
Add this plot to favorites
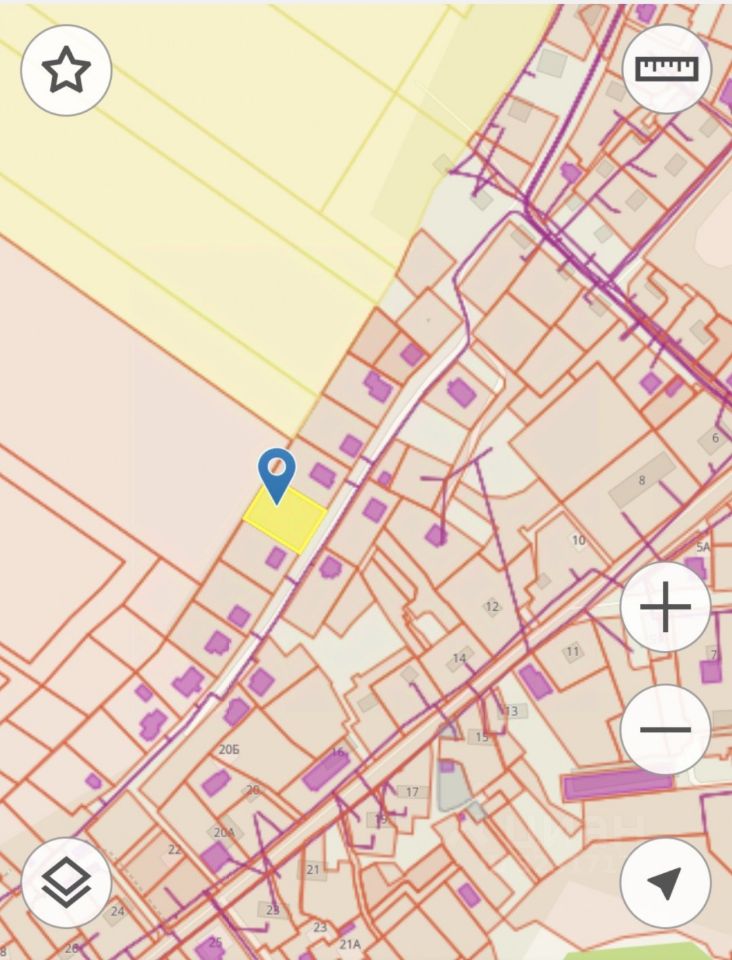click(66, 71)
